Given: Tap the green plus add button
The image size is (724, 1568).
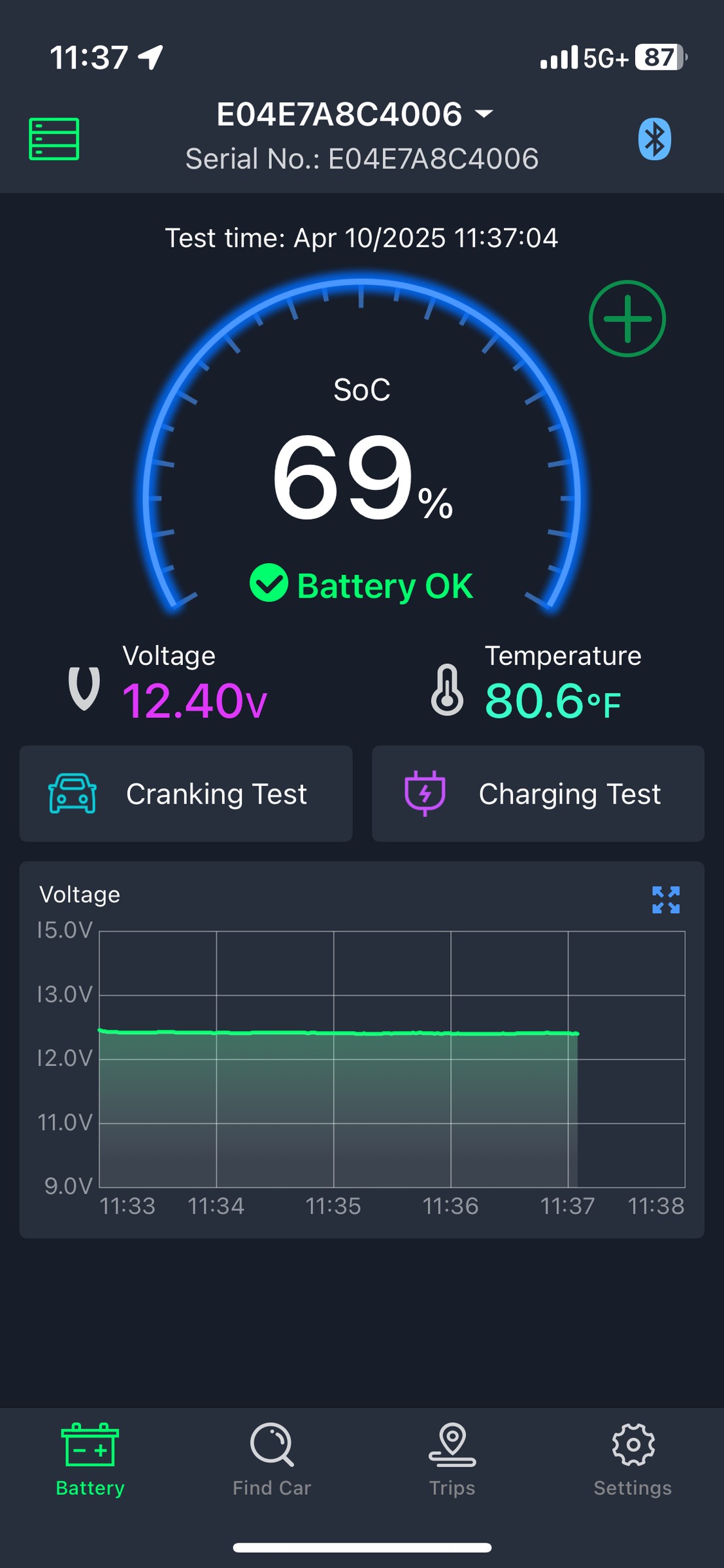Looking at the screenshot, I should [x=627, y=319].
